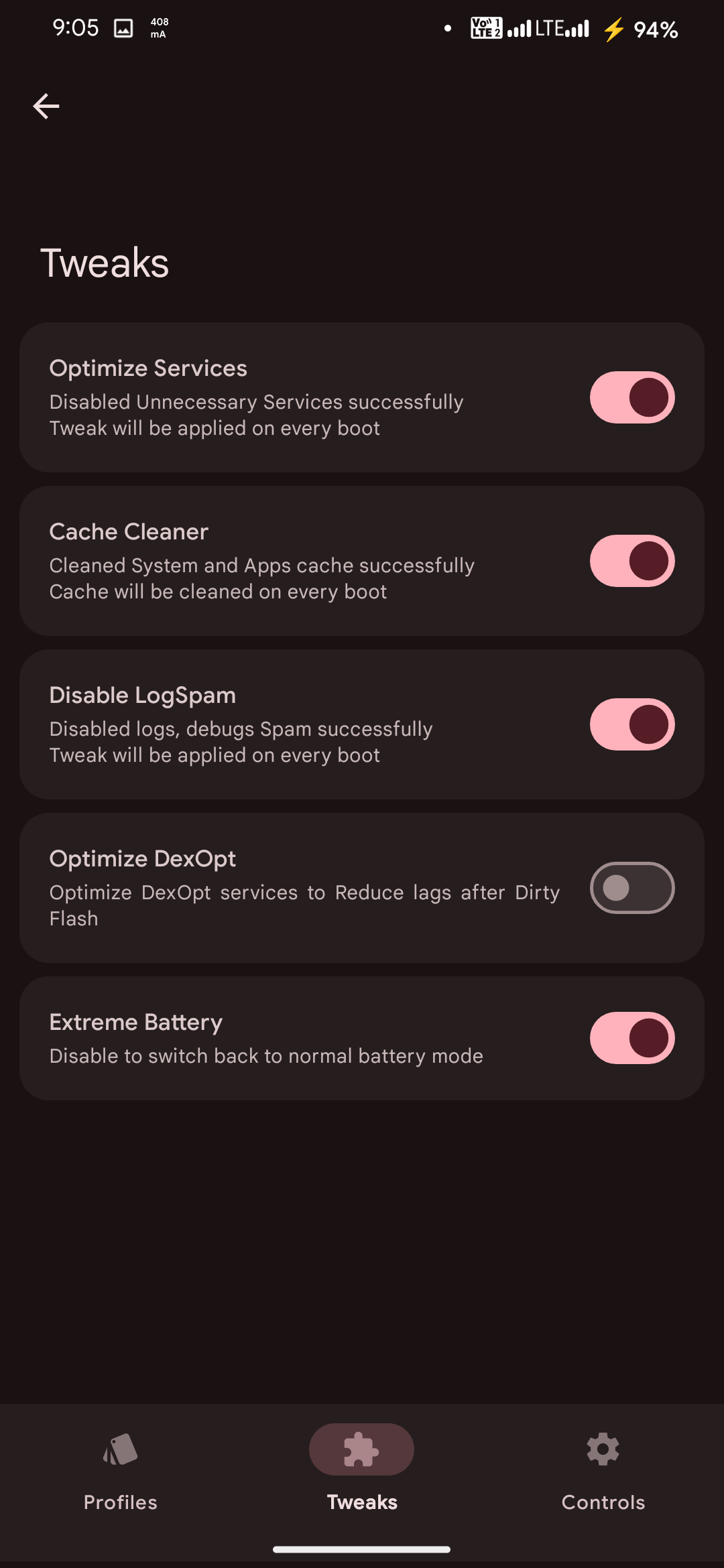The height and width of the screenshot is (1568, 724).
Task: Switch off Disable LogSpam tweak
Action: click(x=631, y=724)
